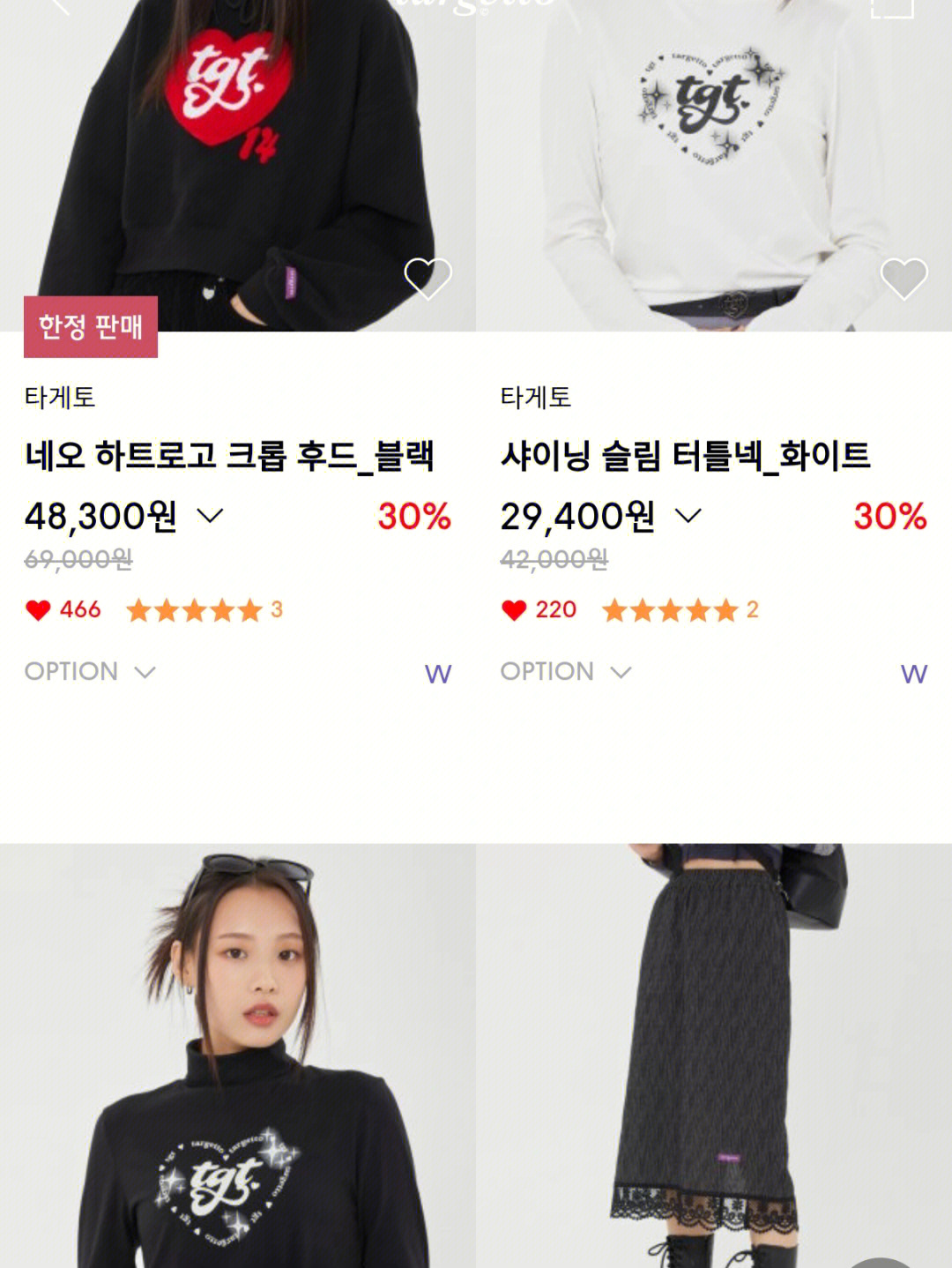The height and width of the screenshot is (1268, 952).
Task: Open the black lace-hem skirt product image
Action: point(714,1058)
